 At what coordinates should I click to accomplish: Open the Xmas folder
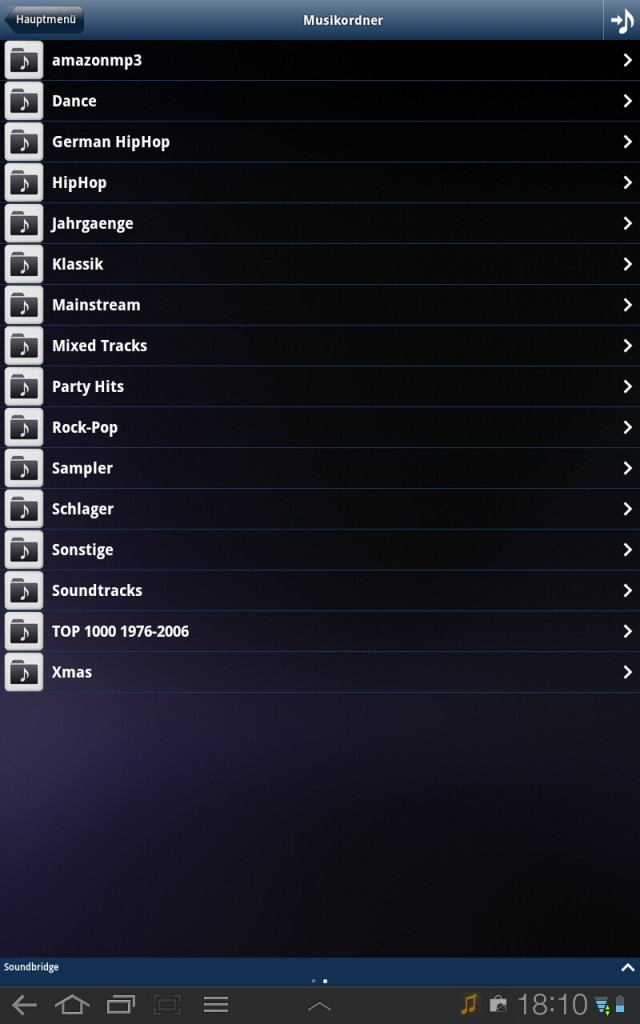pos(320,672)
